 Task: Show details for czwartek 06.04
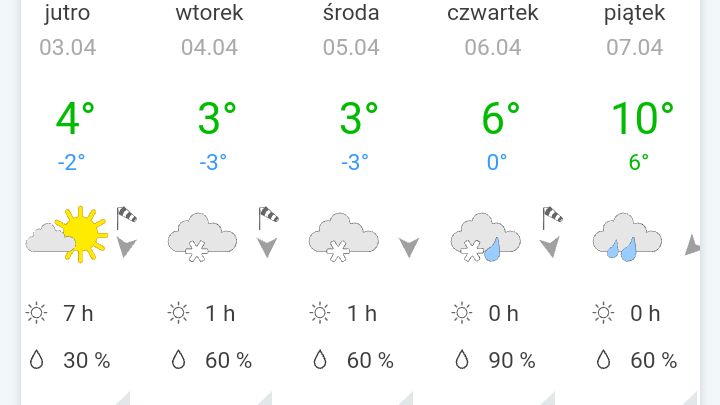tap(493, 200)
